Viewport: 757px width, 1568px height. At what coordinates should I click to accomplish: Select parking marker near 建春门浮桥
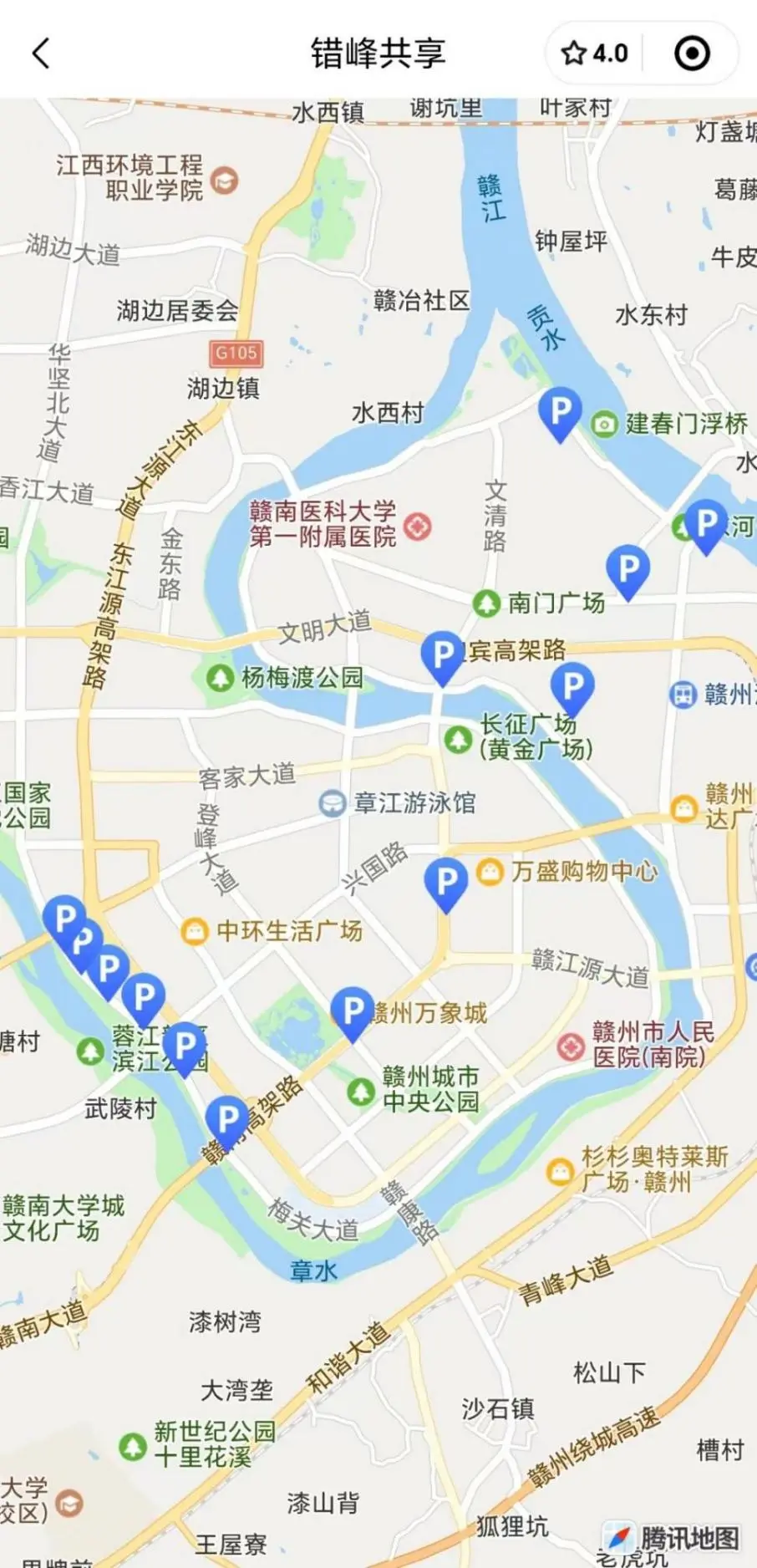[560, 412]
